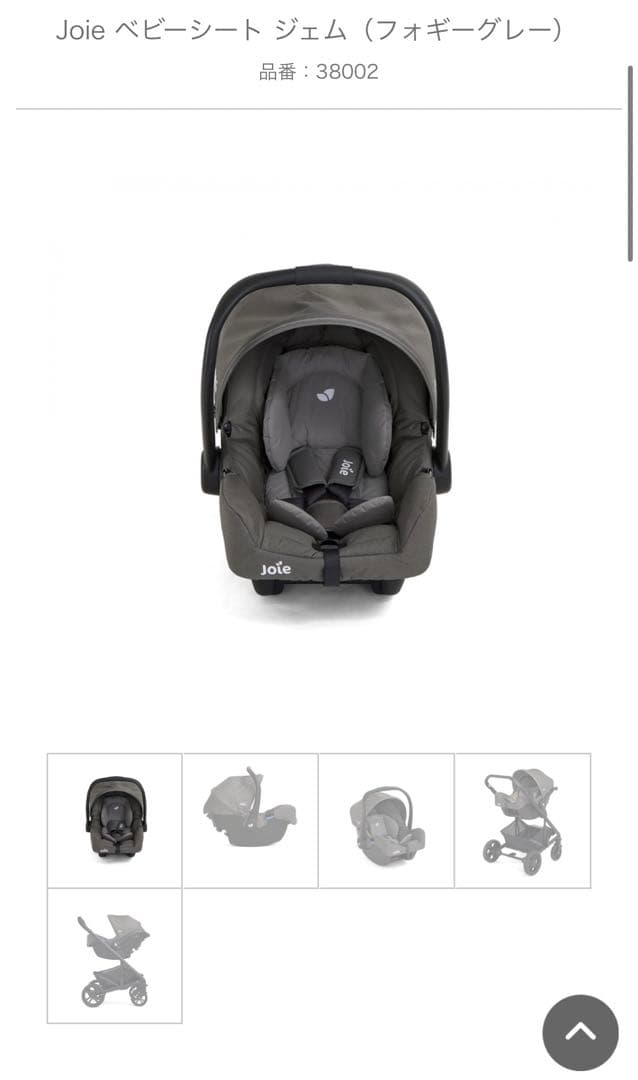Tap the back-to-top arrow button
Screen dimensions: 638x1080
point(580,1032)
